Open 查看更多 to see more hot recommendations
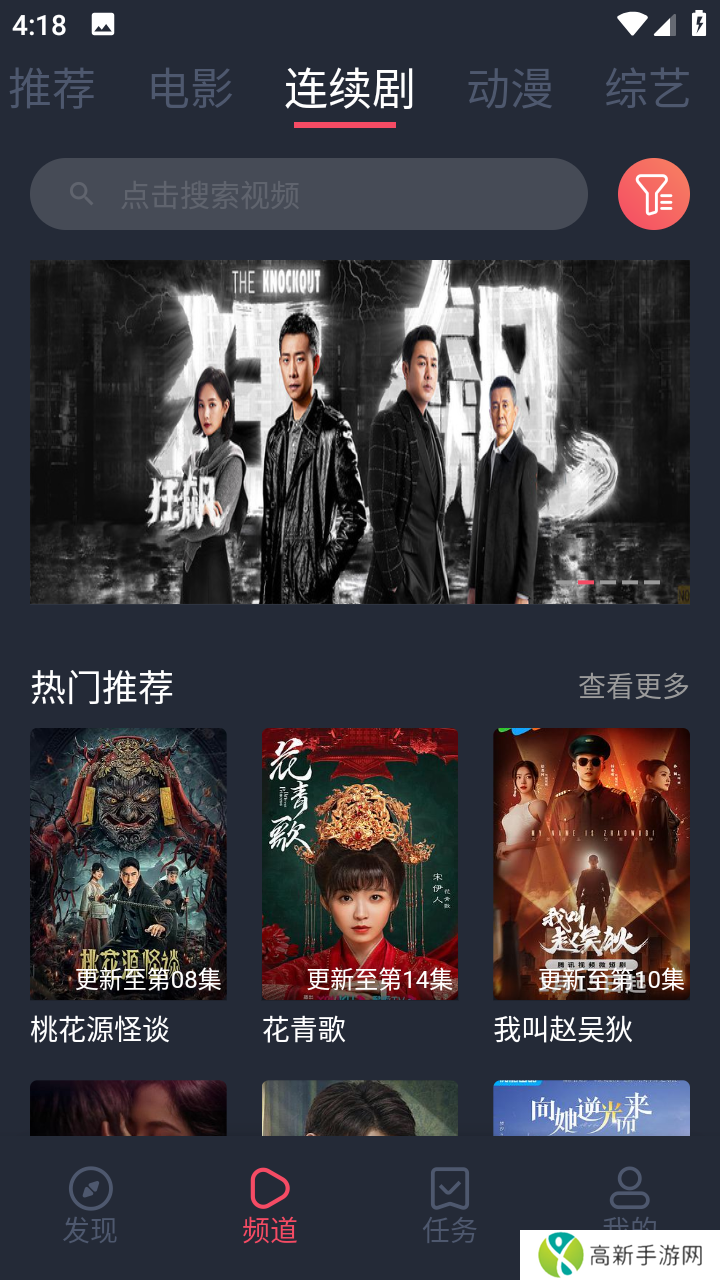 point(633,687)
